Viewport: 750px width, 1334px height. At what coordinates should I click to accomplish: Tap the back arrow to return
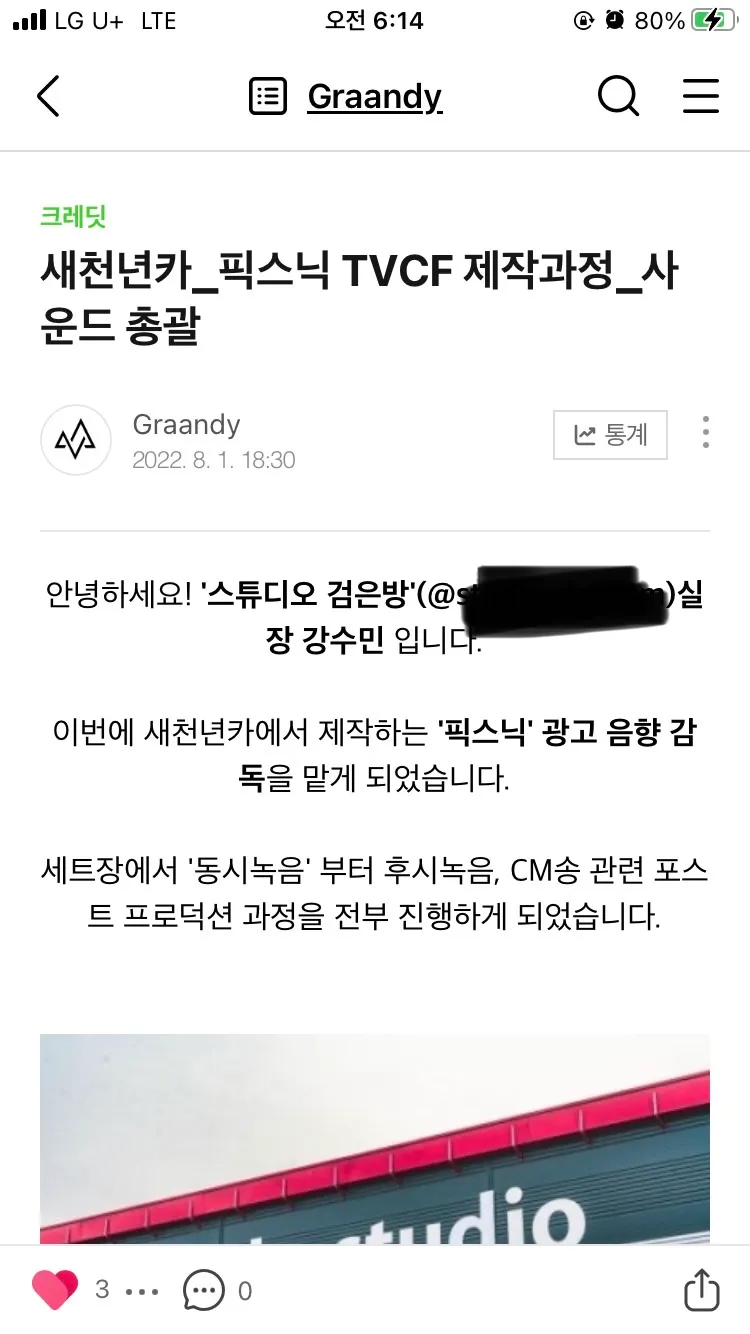(50, 97)
